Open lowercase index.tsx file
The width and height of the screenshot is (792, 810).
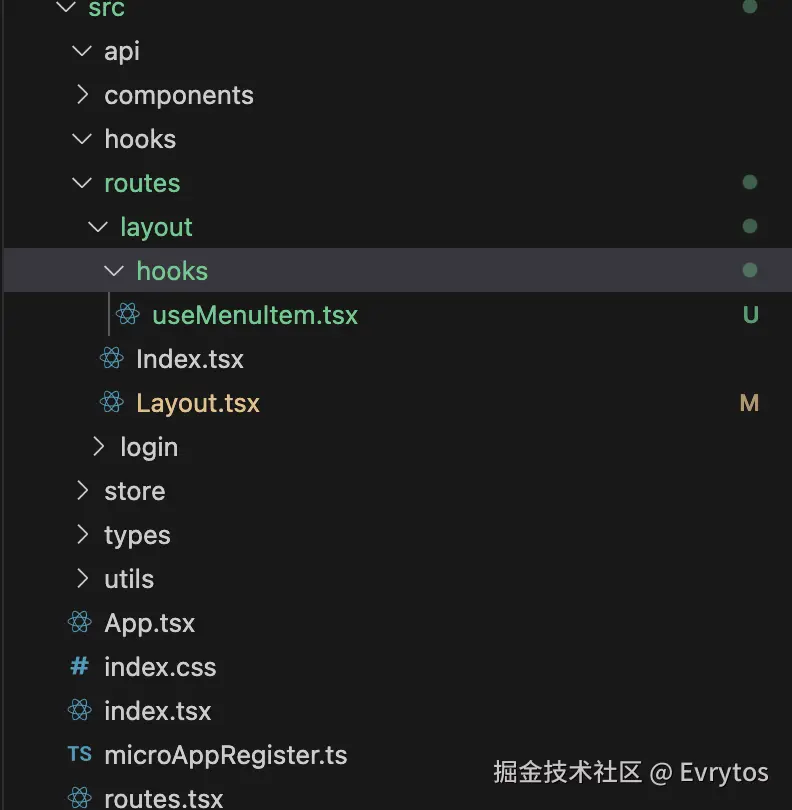tap(157, 711)
